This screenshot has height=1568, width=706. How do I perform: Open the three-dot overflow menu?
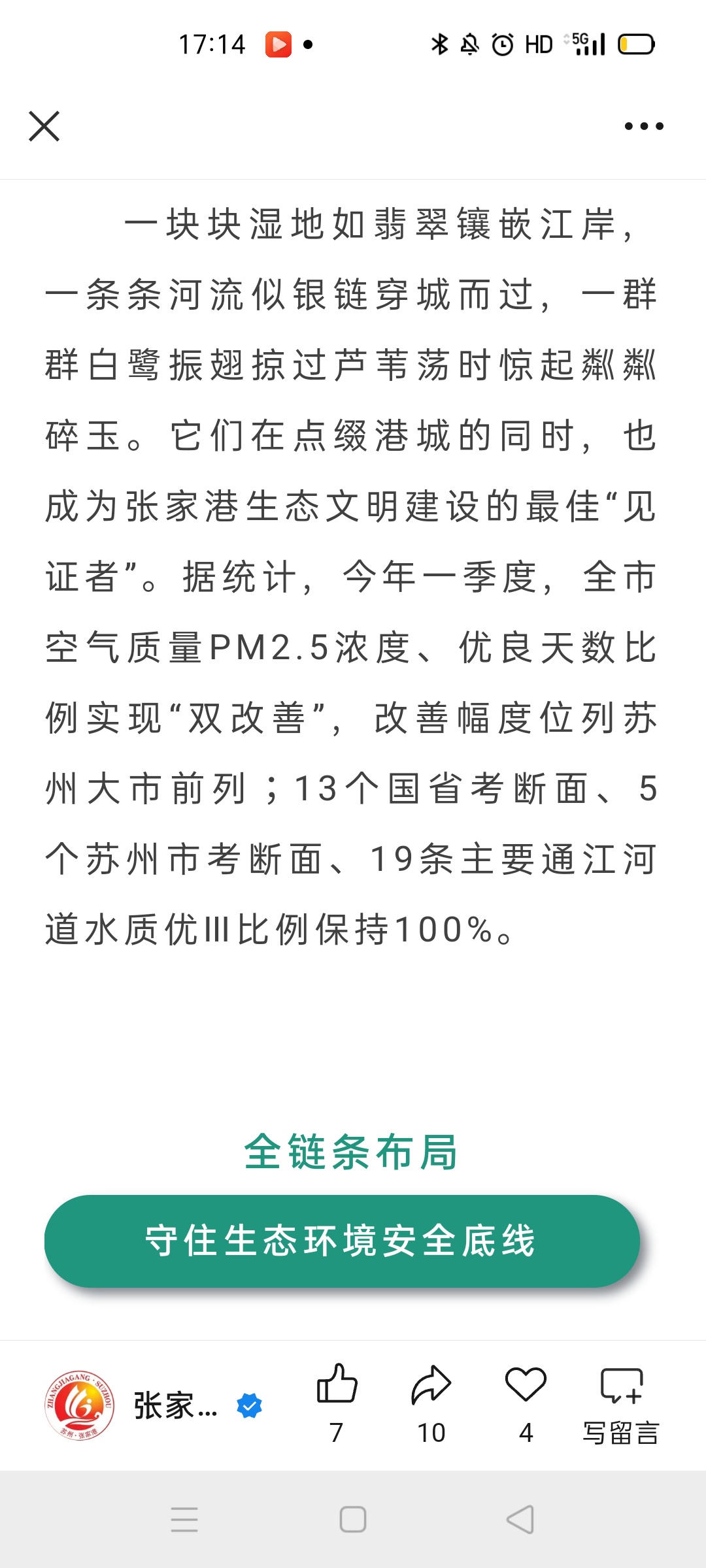tap(644, 126)
